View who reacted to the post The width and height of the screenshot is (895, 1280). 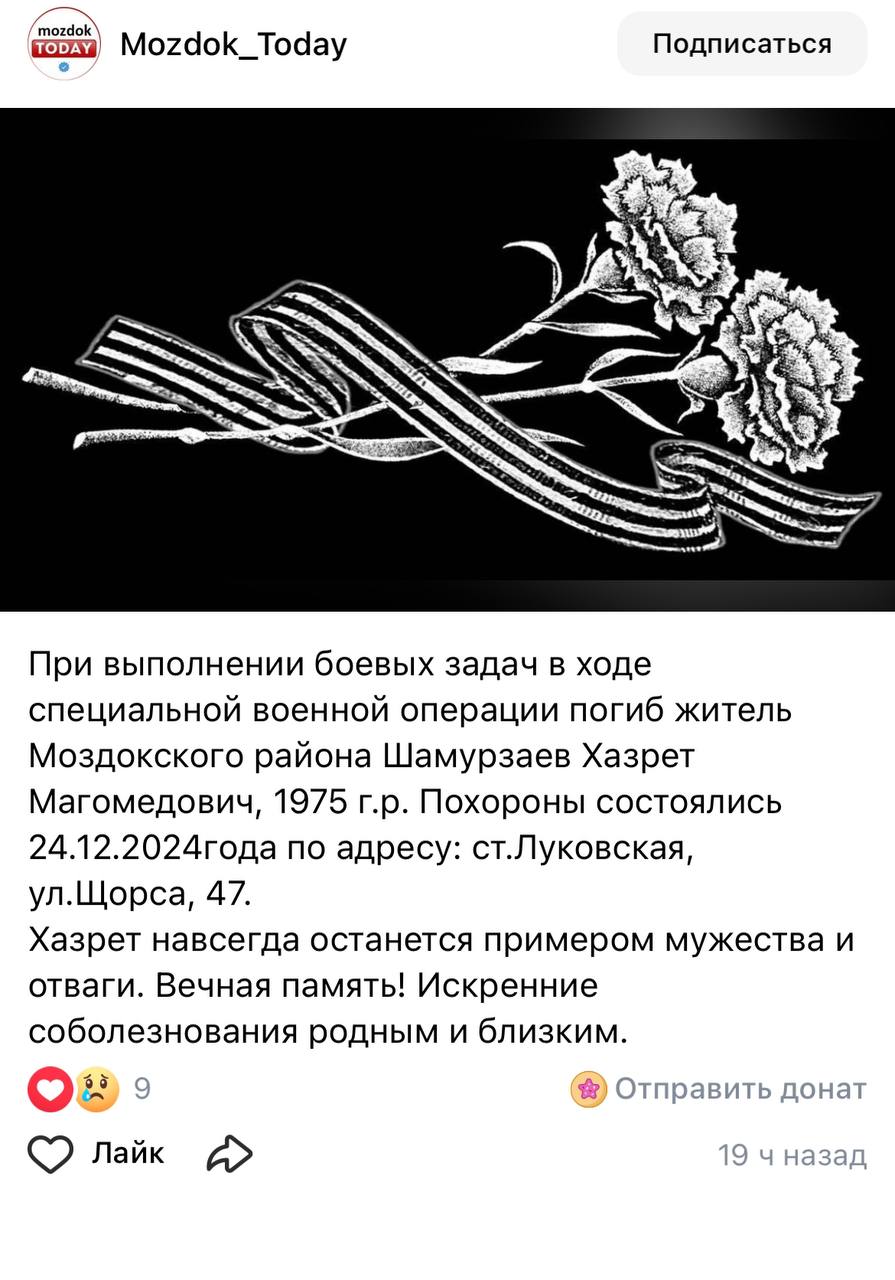88,1089
